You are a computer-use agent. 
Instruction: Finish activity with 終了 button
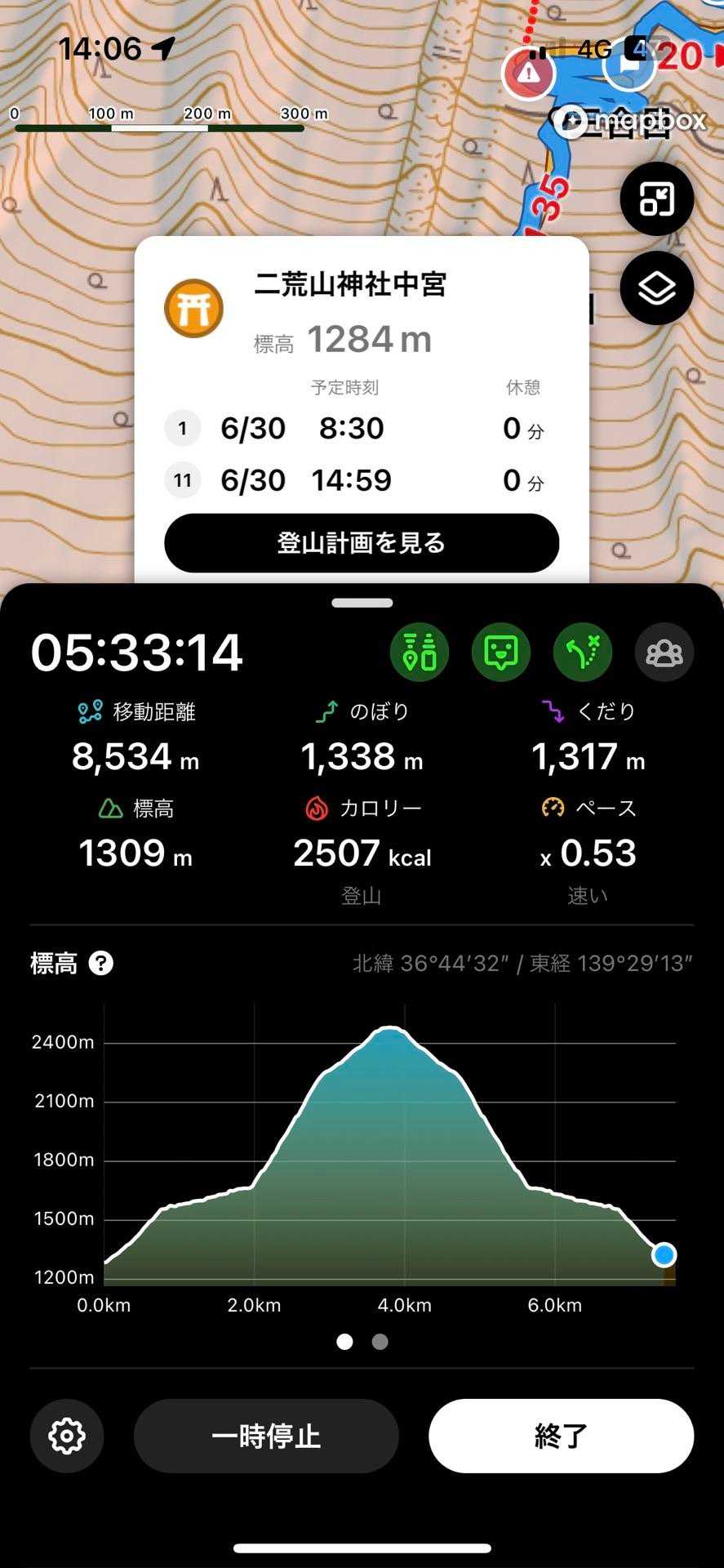[561, 1436]
